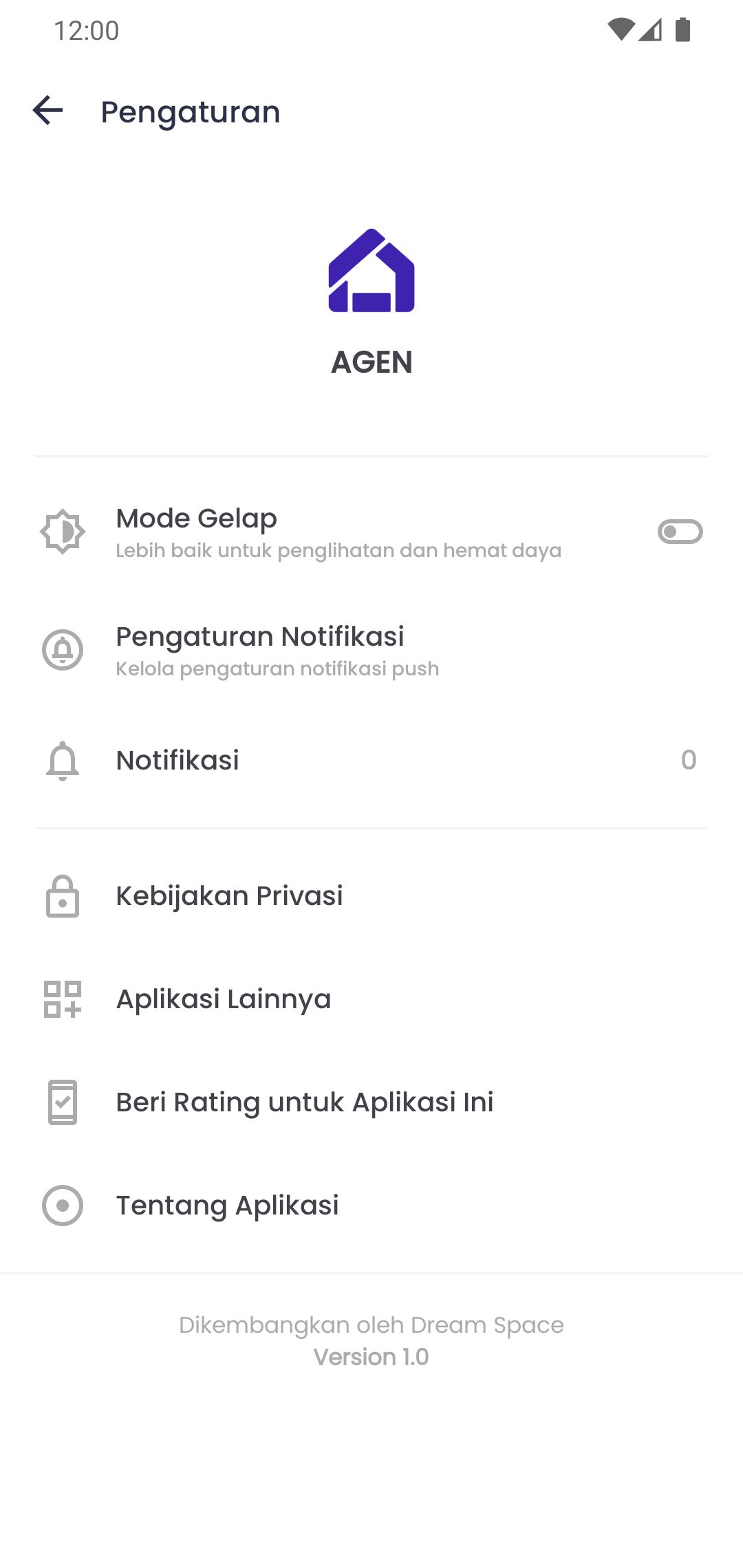This screenshot has width=743, height=1568.
Task: Enable the Mode Gelap switch
Action: (680, 532)
